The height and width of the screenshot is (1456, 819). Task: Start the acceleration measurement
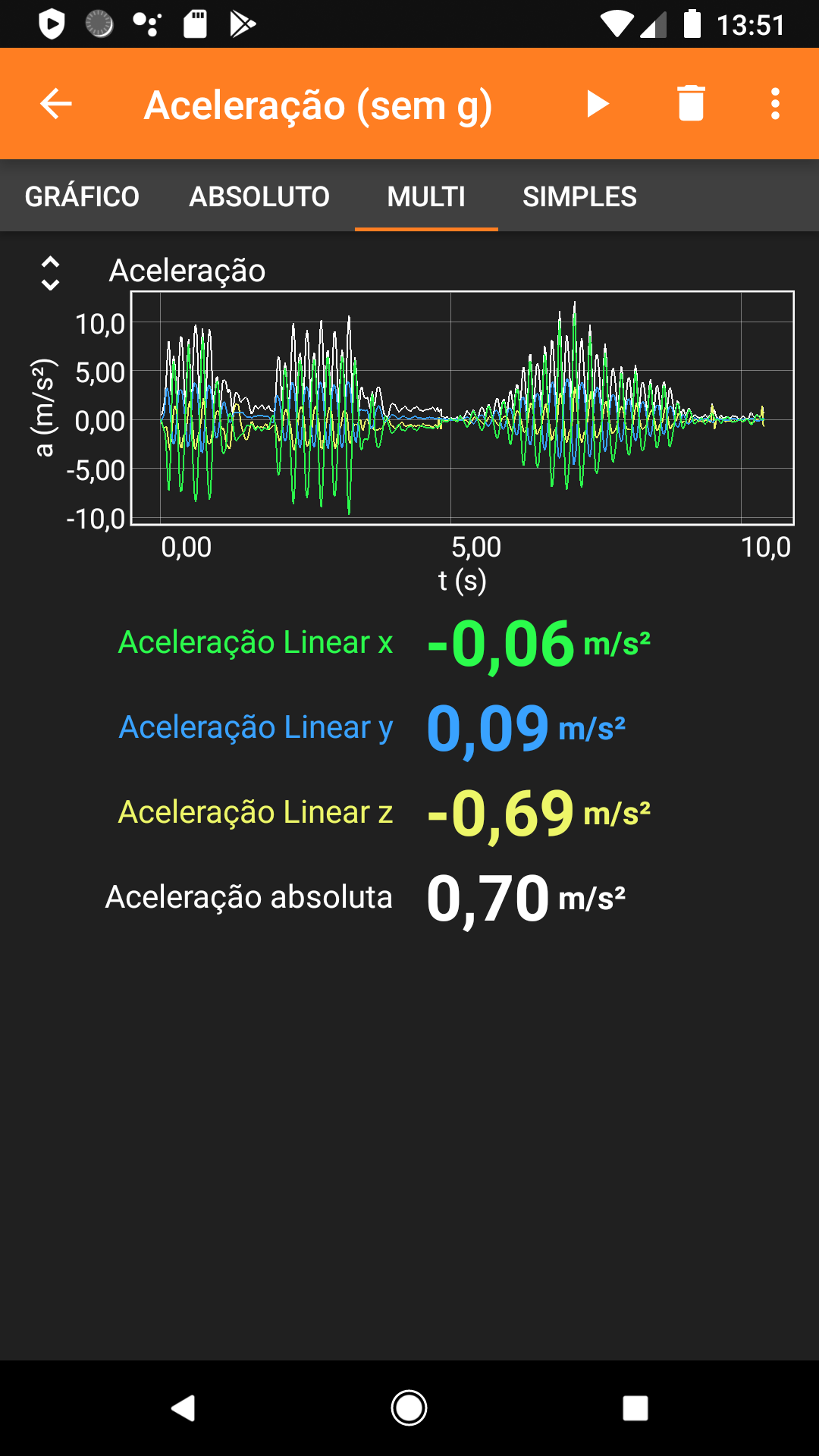pyautogui.click(x=598, y=104)
